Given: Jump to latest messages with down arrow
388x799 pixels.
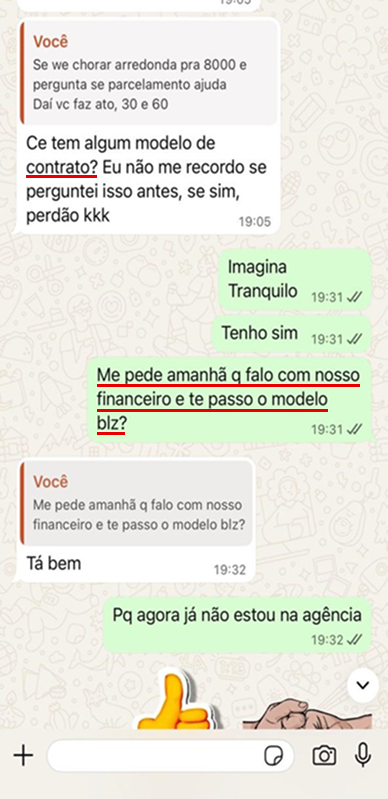Looking at the screenshot, I should pyautogui.click(x=363, y=685).
